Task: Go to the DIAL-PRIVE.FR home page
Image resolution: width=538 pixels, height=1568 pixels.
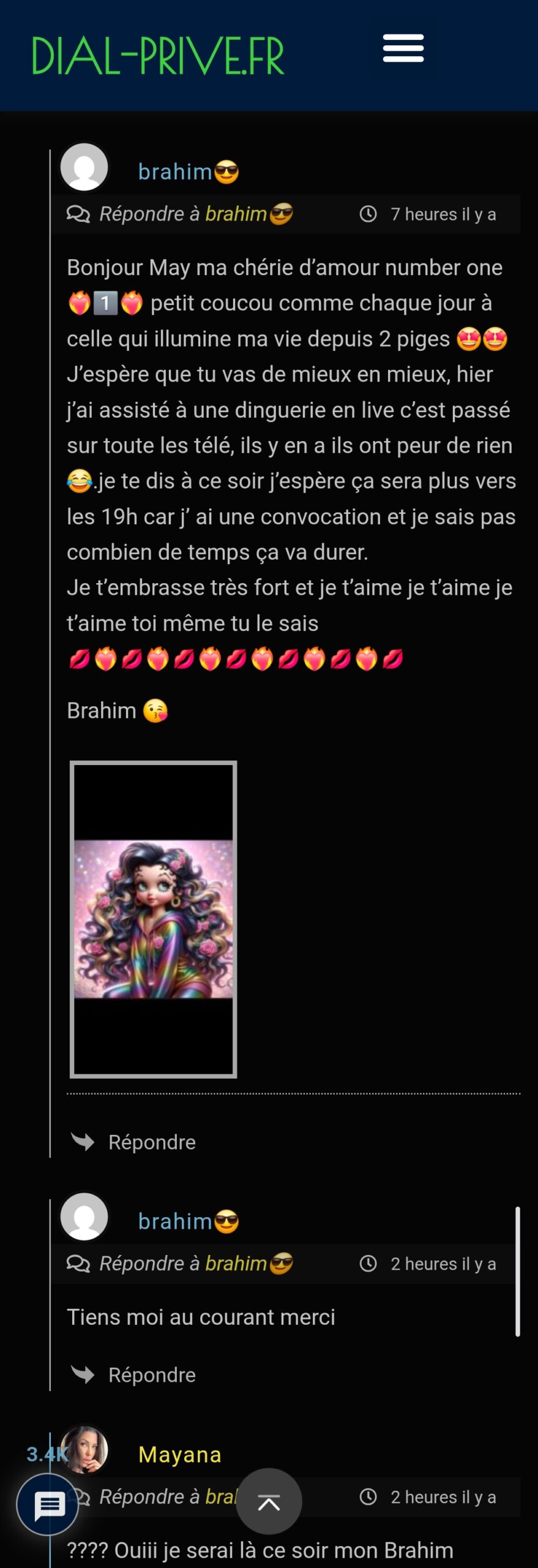Action: pyautogui.click(x=158, y=56)
